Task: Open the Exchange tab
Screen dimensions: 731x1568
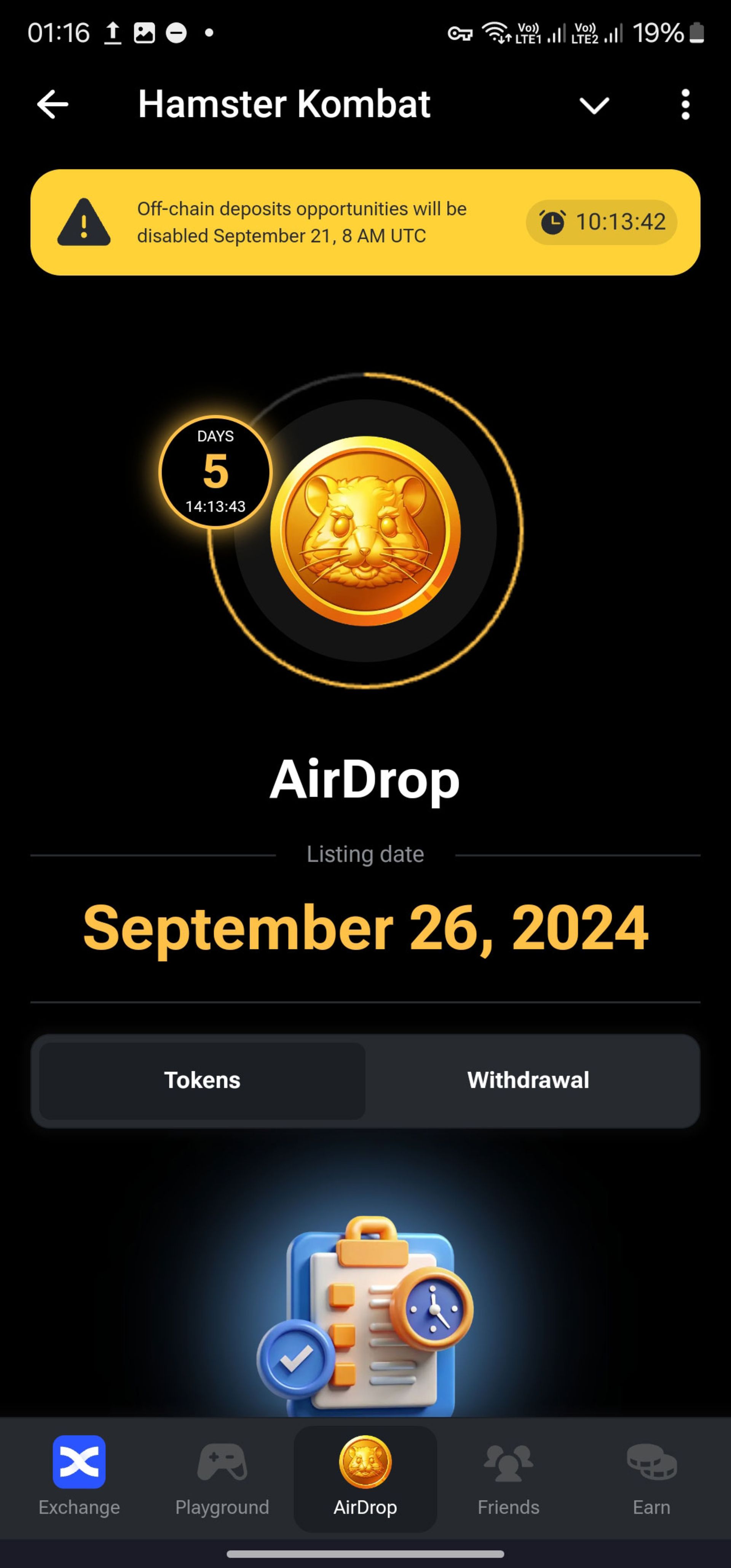Action: tap(79, 1476)
